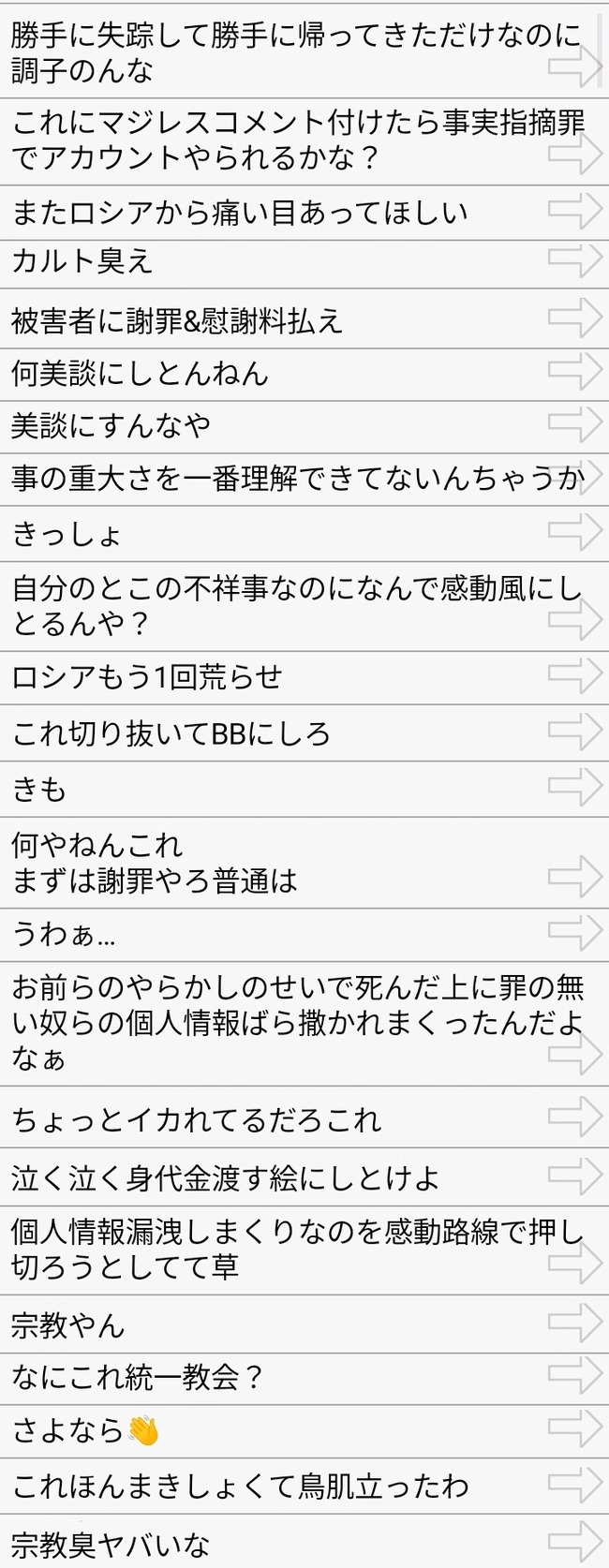This screenshot has width=609, height=1568.
Task: Open the comment 'なにこれ統一教会?'
Action: (281, 1378)
